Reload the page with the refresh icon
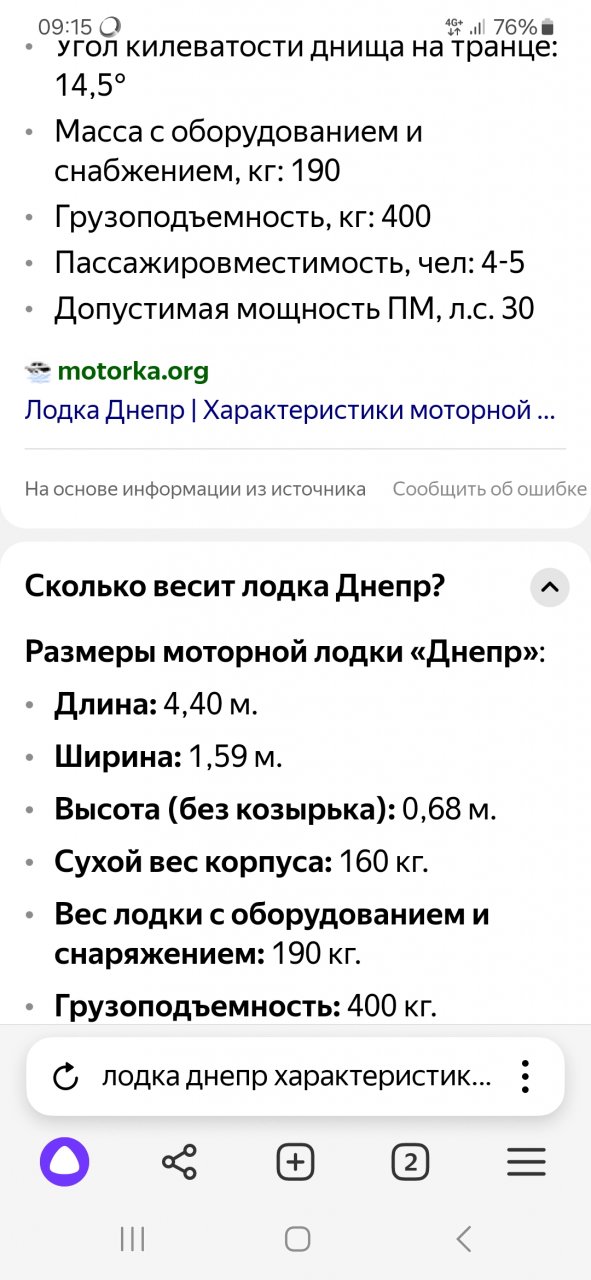 65,1076
